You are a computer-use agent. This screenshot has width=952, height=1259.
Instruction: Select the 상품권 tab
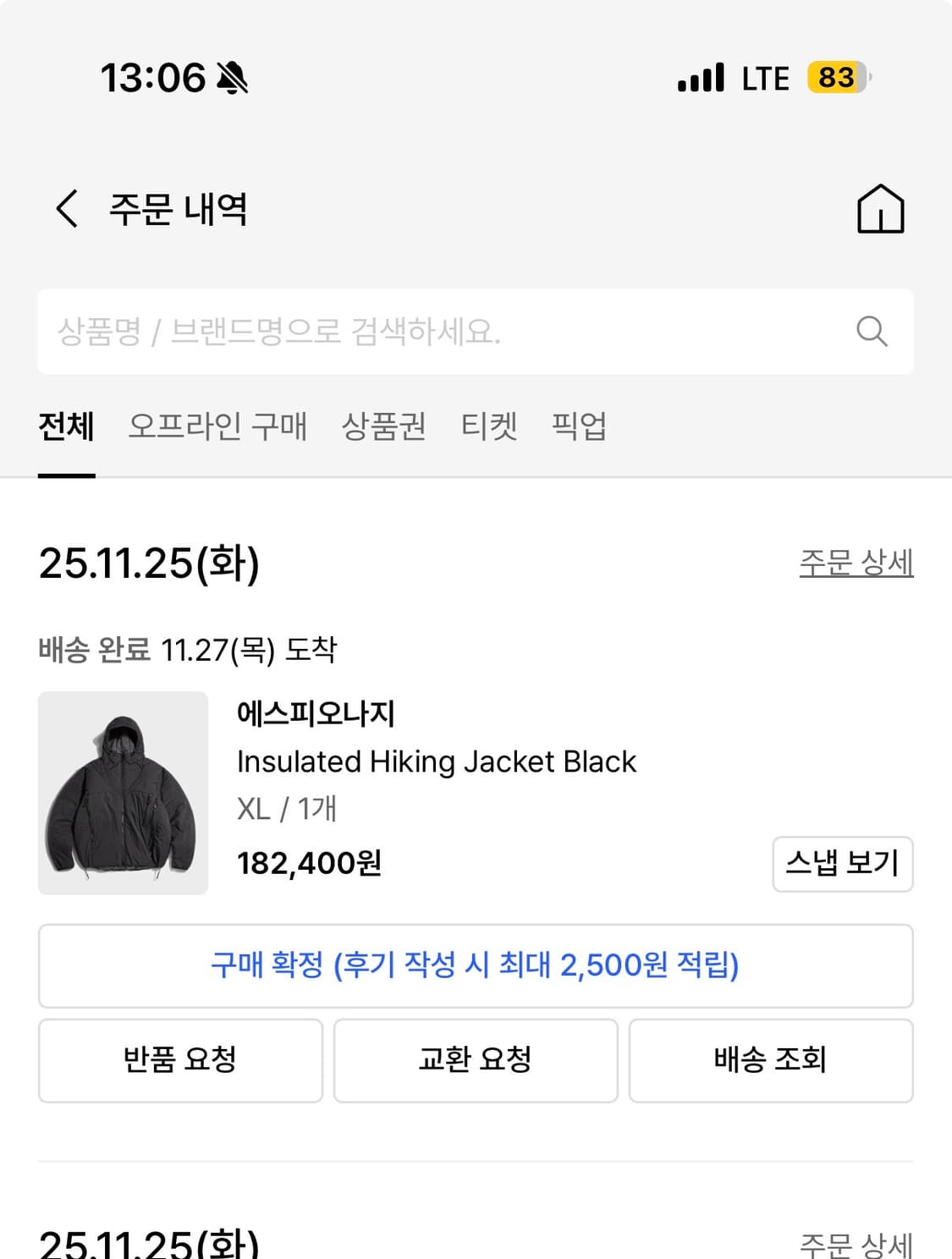tap(382, 428)
